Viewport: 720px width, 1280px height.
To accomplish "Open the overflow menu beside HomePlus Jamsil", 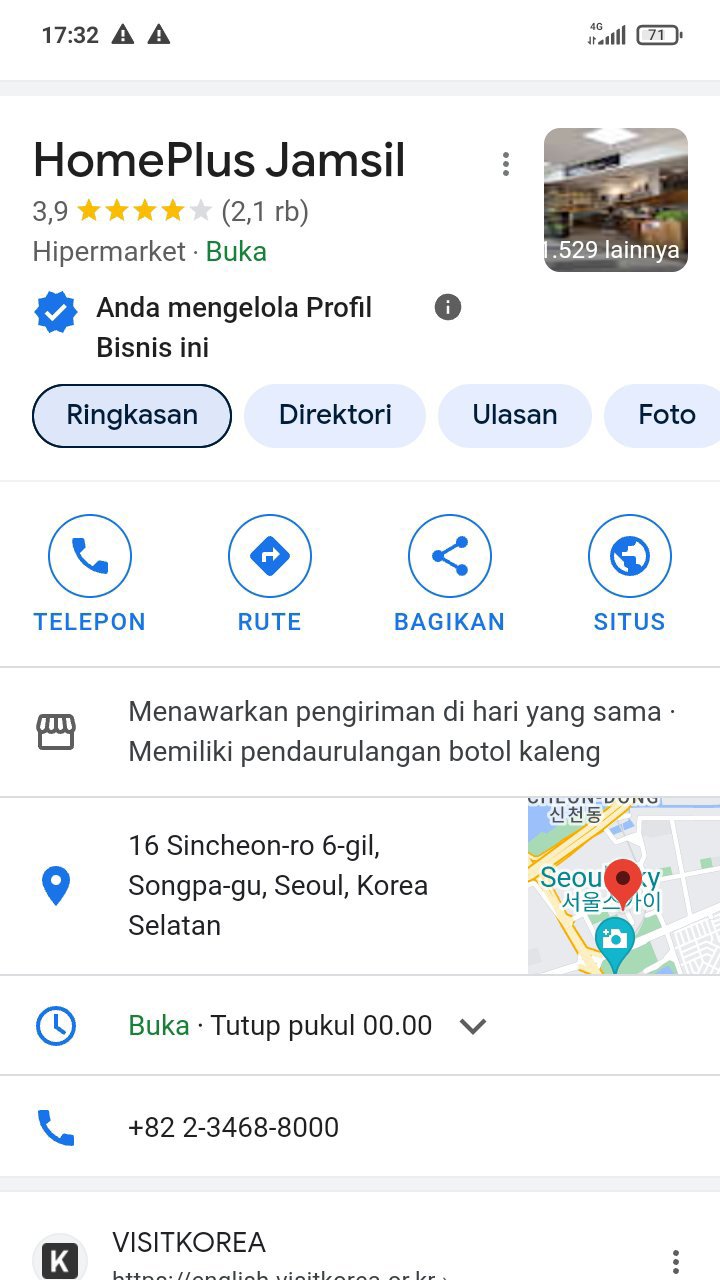I will click(506, 164).
